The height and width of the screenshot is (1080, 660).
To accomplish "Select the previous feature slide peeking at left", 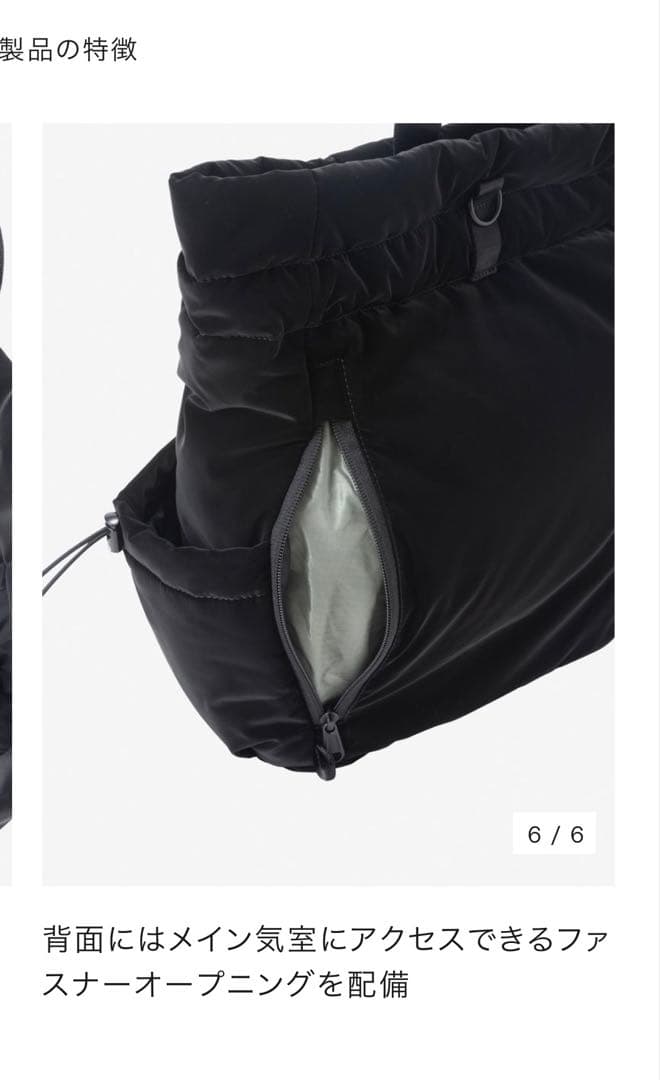I will pyautogui.click(x=5, y=503).
